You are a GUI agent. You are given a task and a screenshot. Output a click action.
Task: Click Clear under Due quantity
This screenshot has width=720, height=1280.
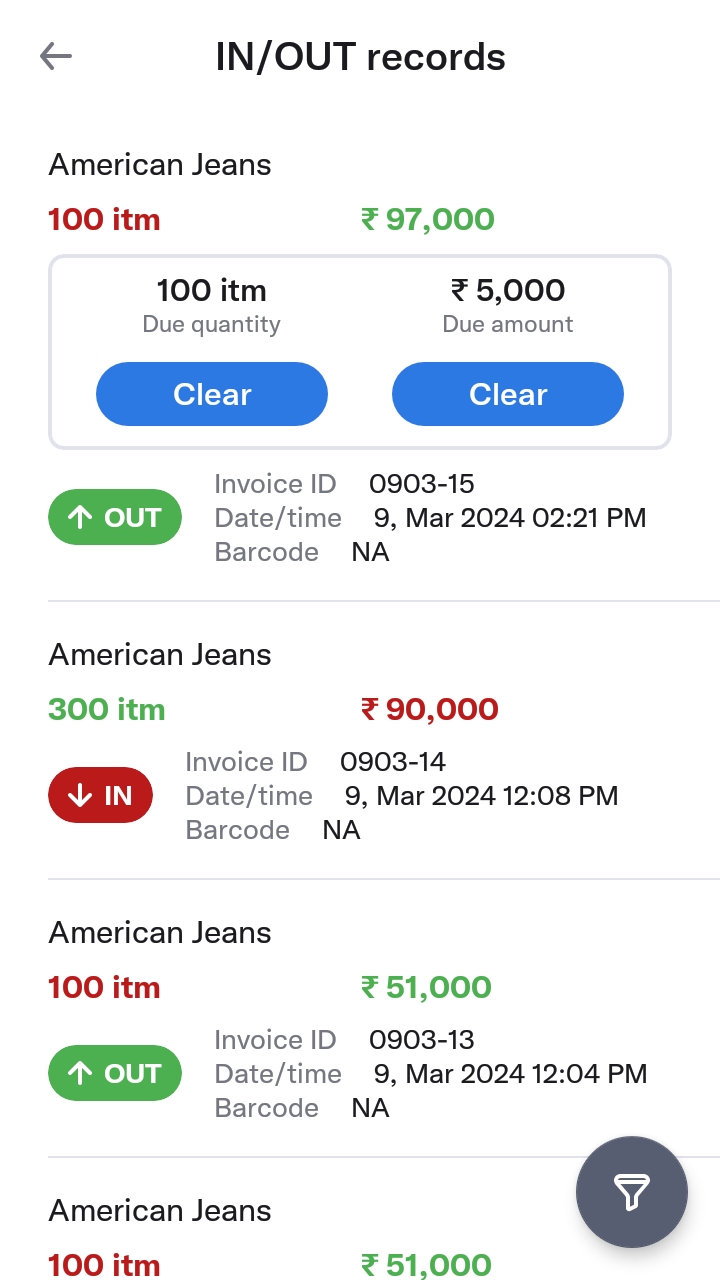tap(211, 394)
